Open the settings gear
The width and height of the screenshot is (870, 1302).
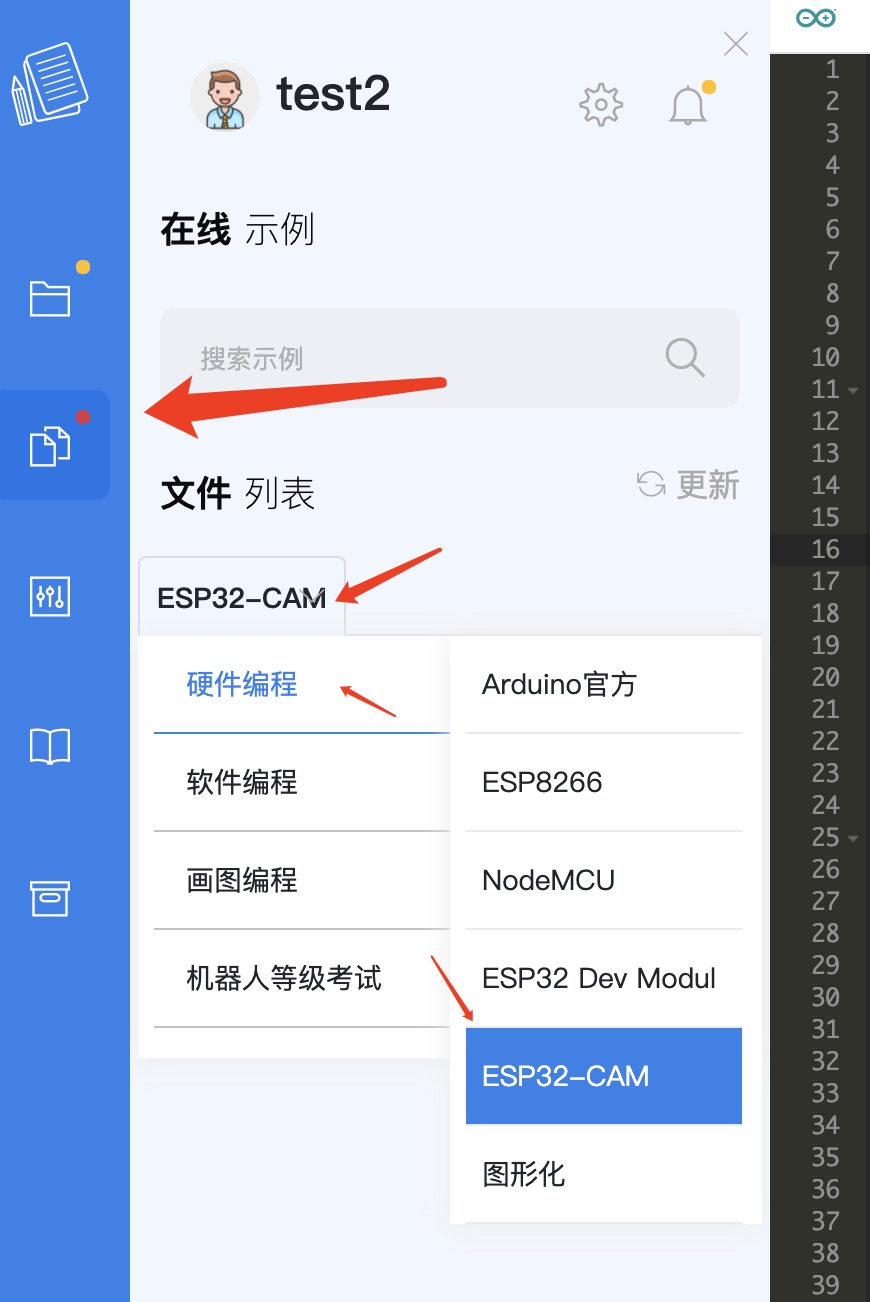601,105
